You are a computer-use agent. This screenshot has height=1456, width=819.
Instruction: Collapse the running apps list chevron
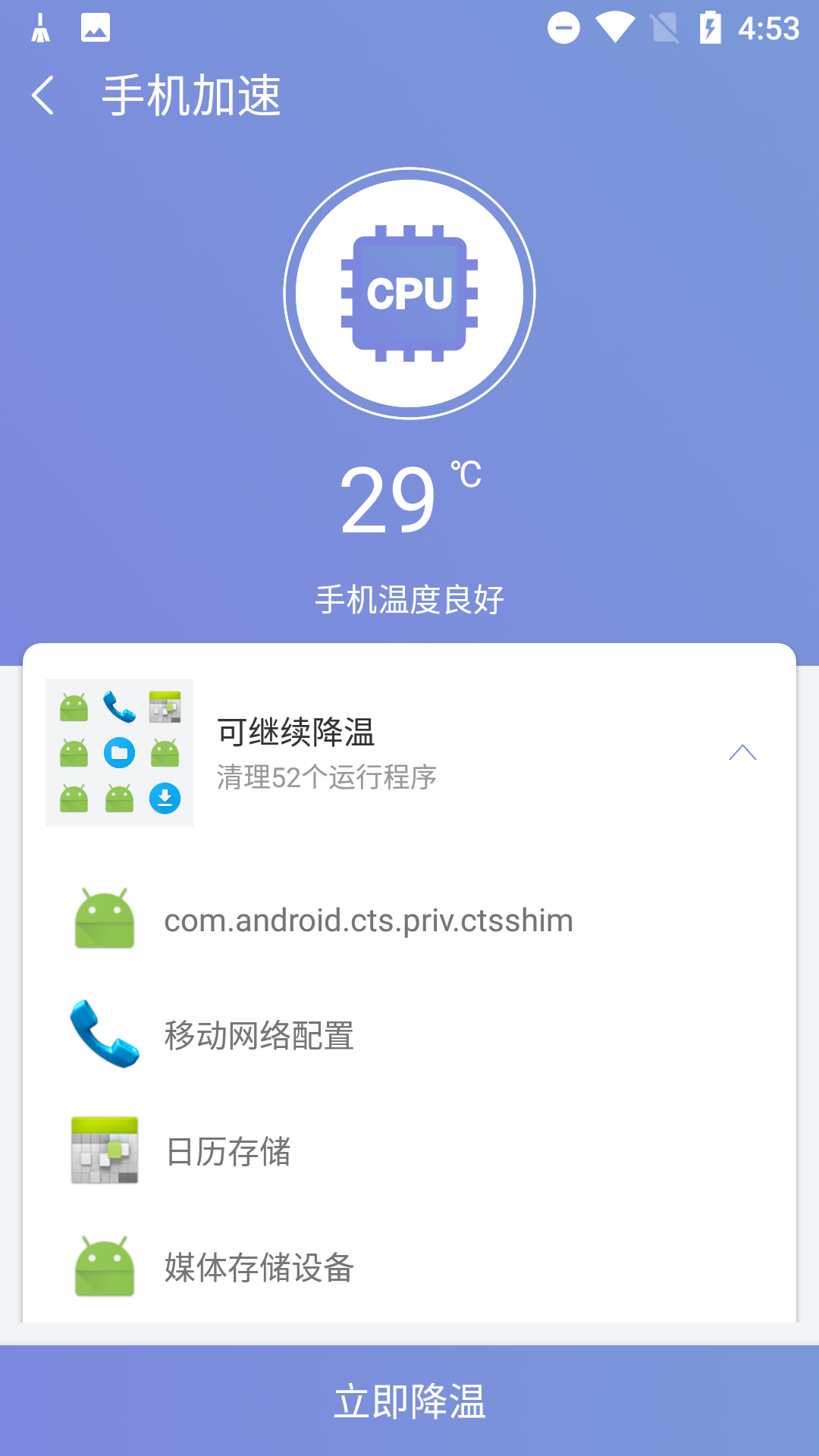click(x=744, y=753)
